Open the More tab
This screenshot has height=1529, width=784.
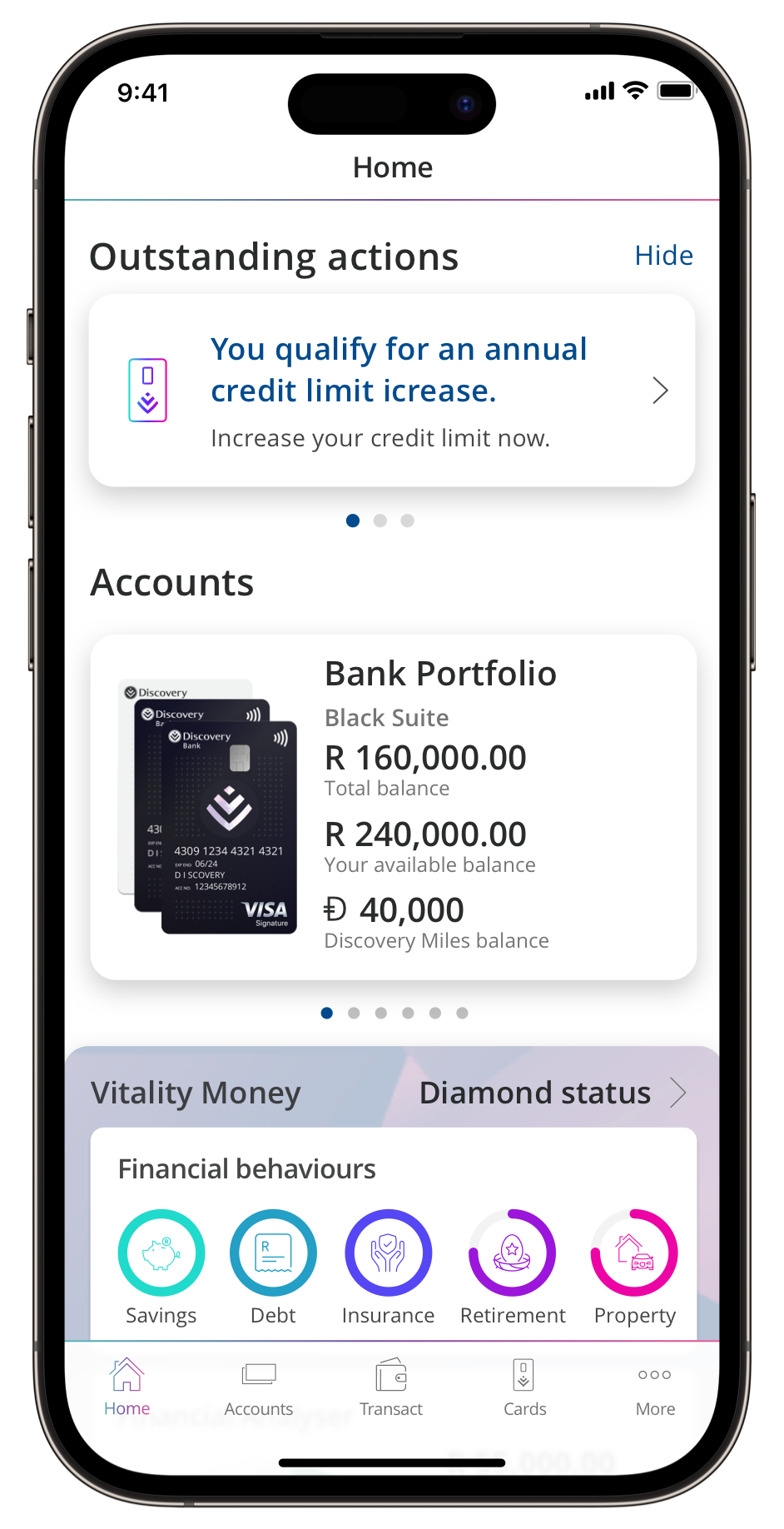655,1389
